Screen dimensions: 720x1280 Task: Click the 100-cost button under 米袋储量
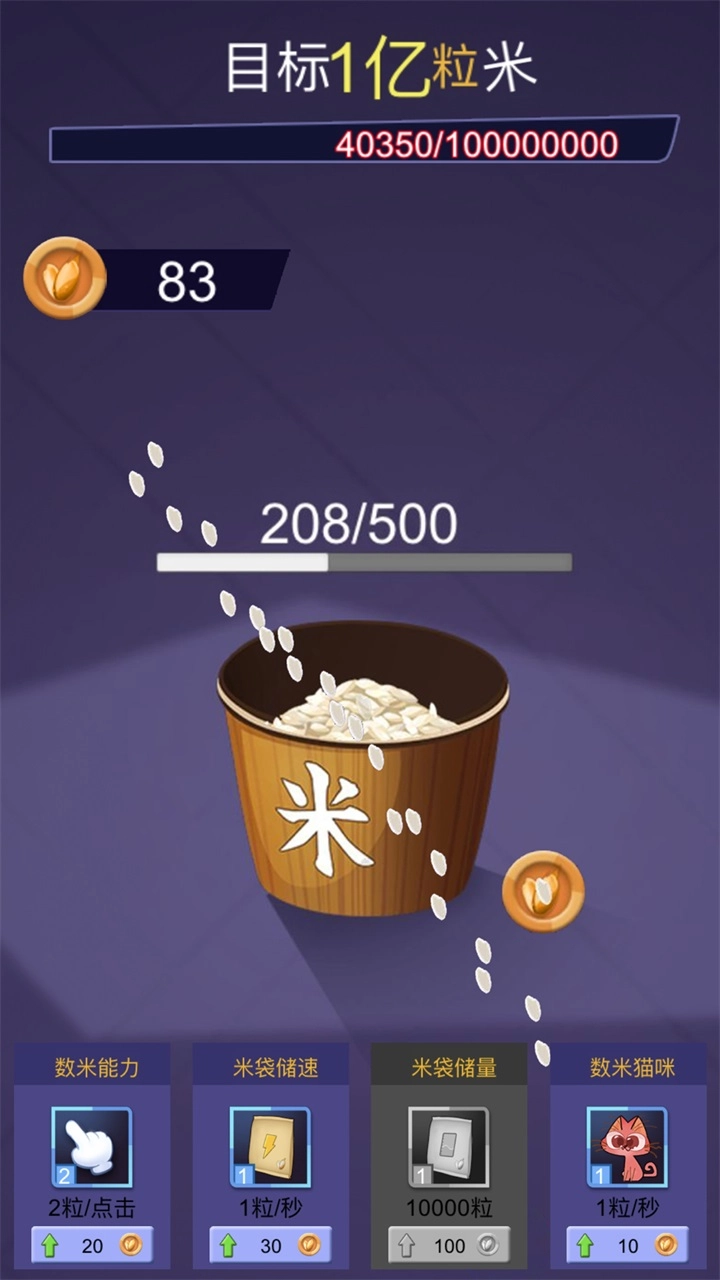click(448, 1246)
